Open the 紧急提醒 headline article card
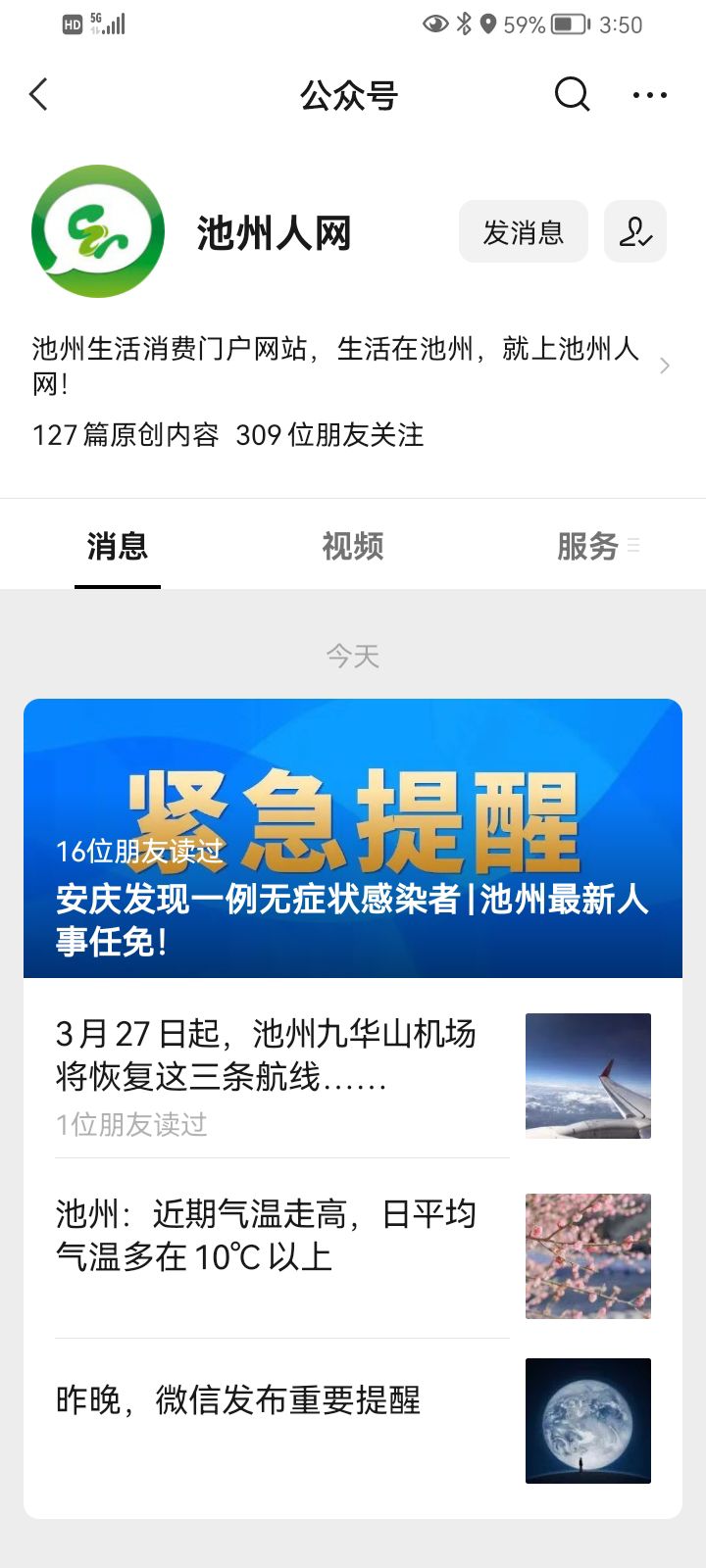Viewport: 706px width, 1568px height. tap(353, 838)
